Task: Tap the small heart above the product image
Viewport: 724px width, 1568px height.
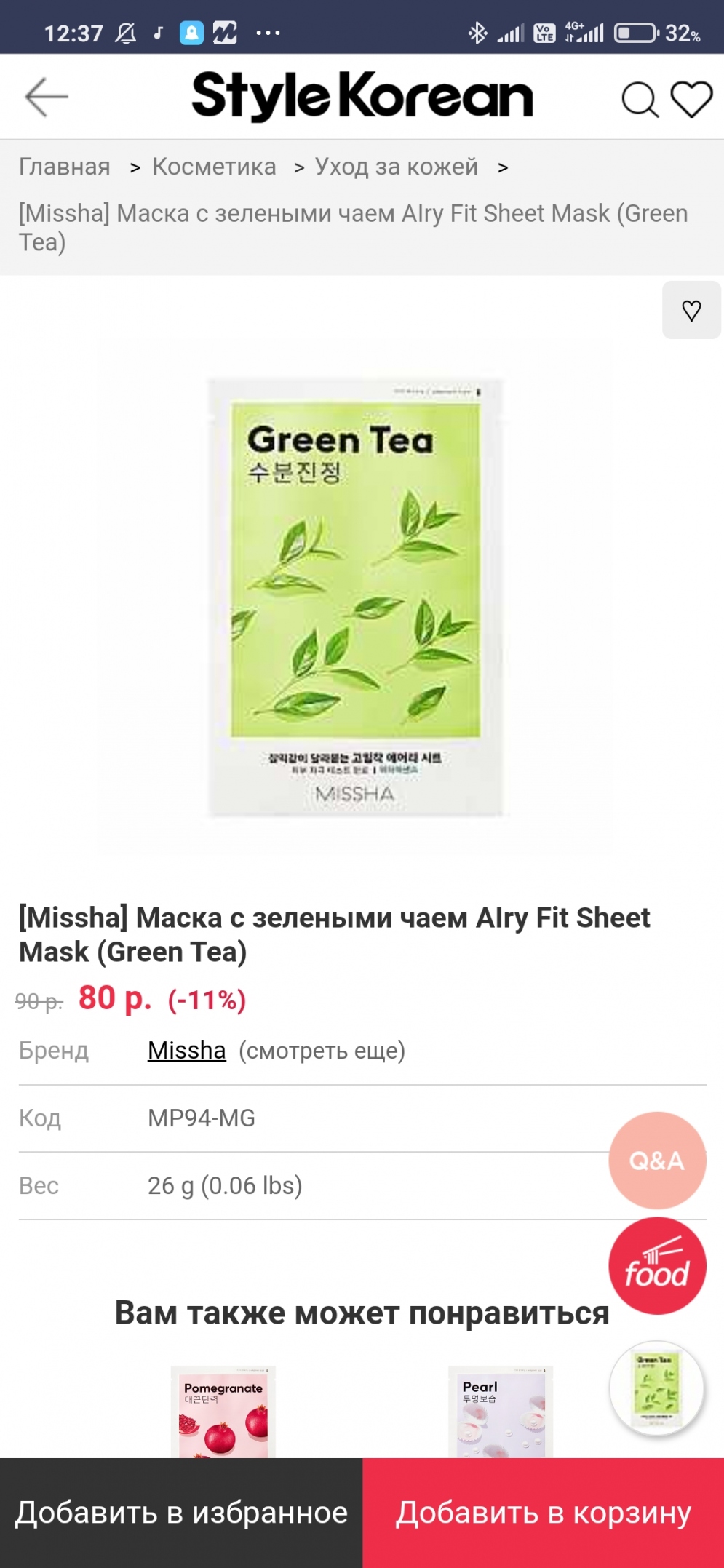Action: pyautogui.click(x=691, y=311)
